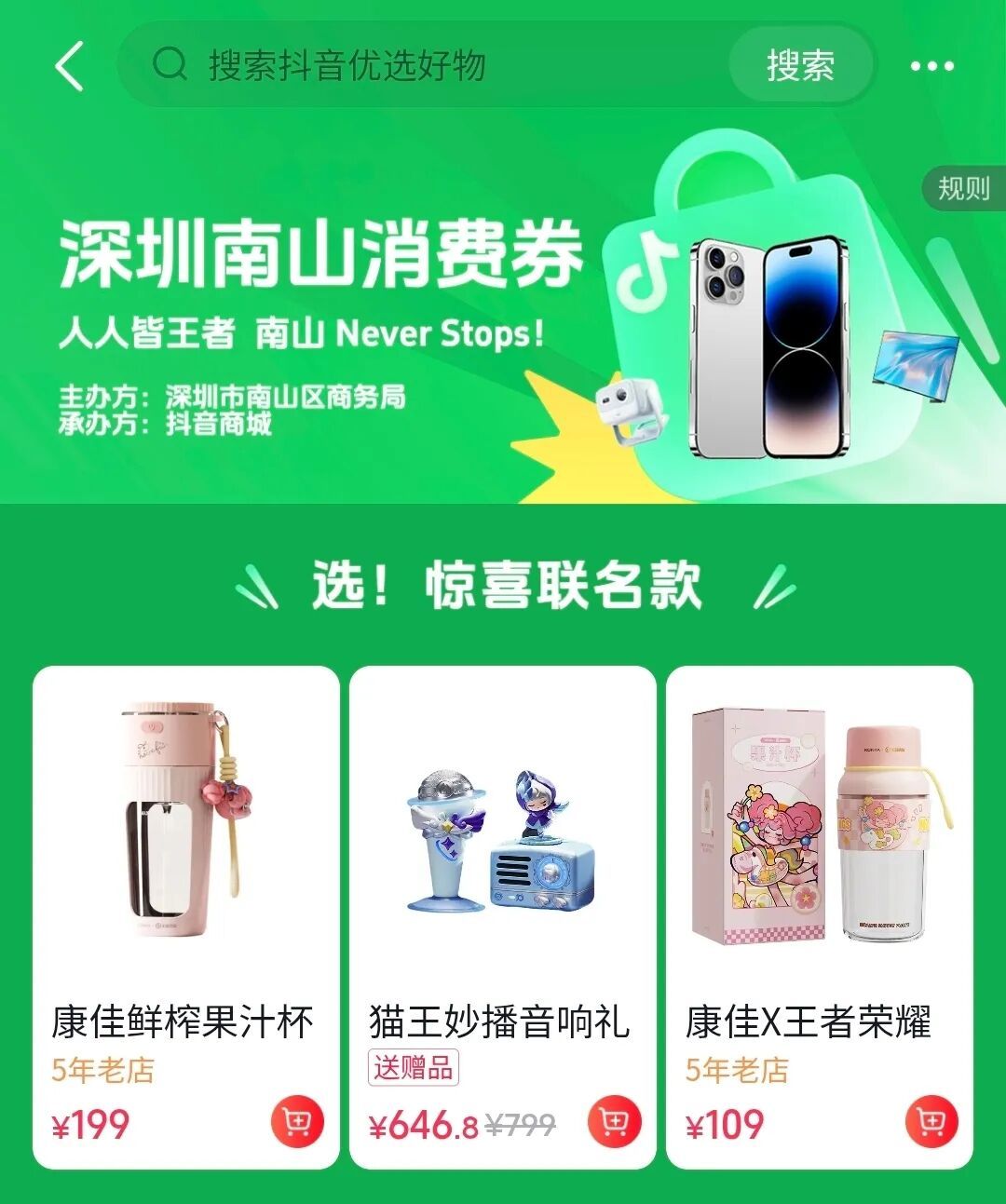Viewport: 1006px width, 1204px height.
Task: Add 康佳X王者荣耀 to cart
Action: (931, 1123)
